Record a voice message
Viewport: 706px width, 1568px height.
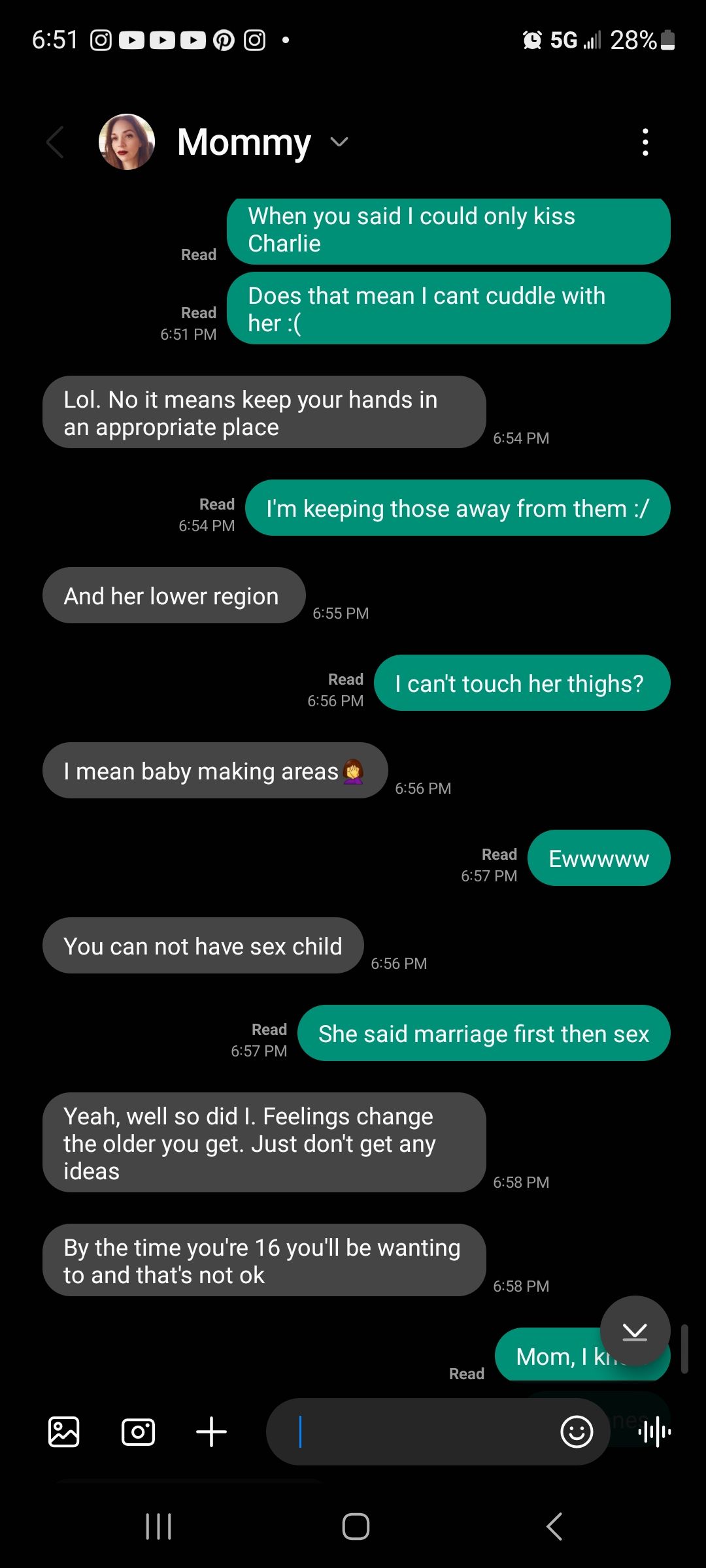pos(654,1432)
